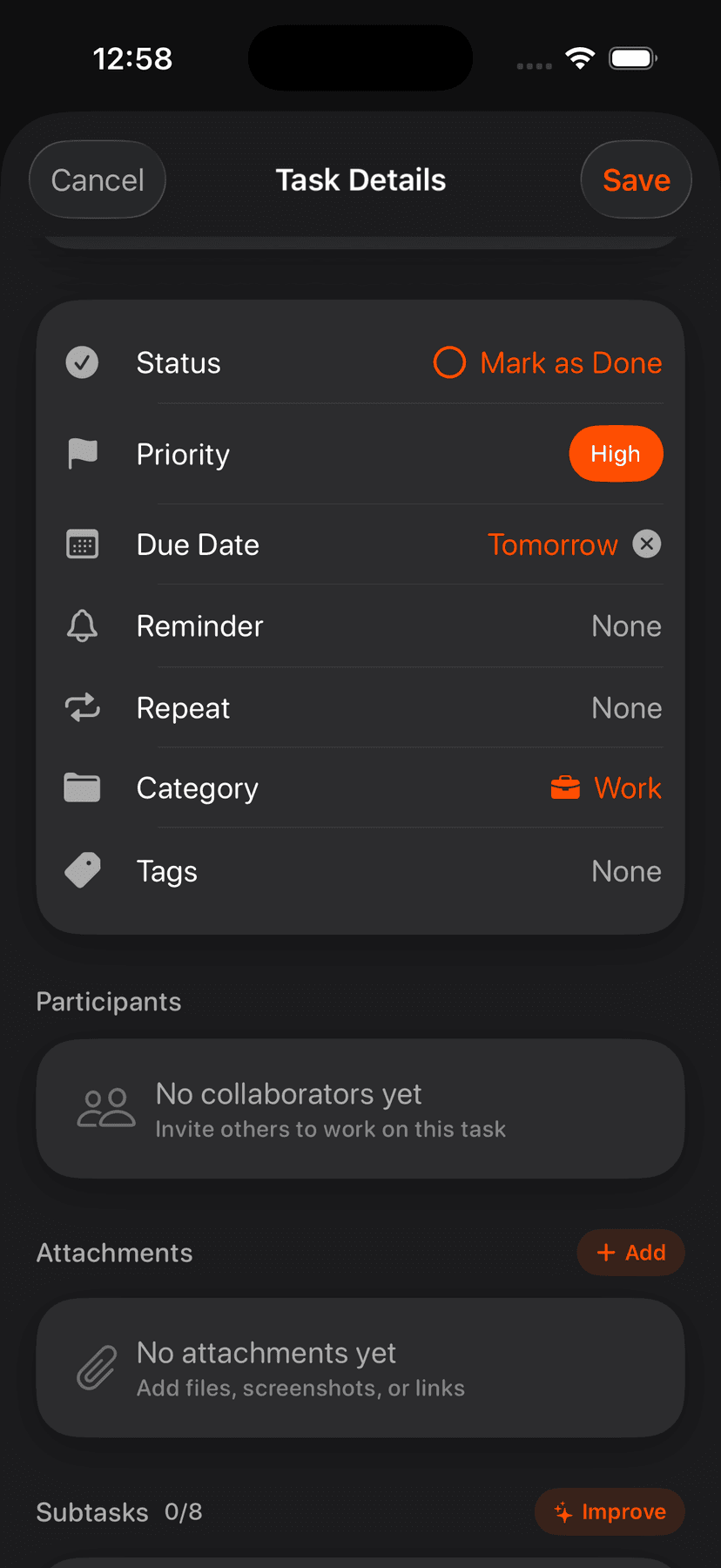Image resolution: width=721 pixels, height=1568 pixels.
Task: Click the flag icon next to Priority
Action: coord(82,453)
